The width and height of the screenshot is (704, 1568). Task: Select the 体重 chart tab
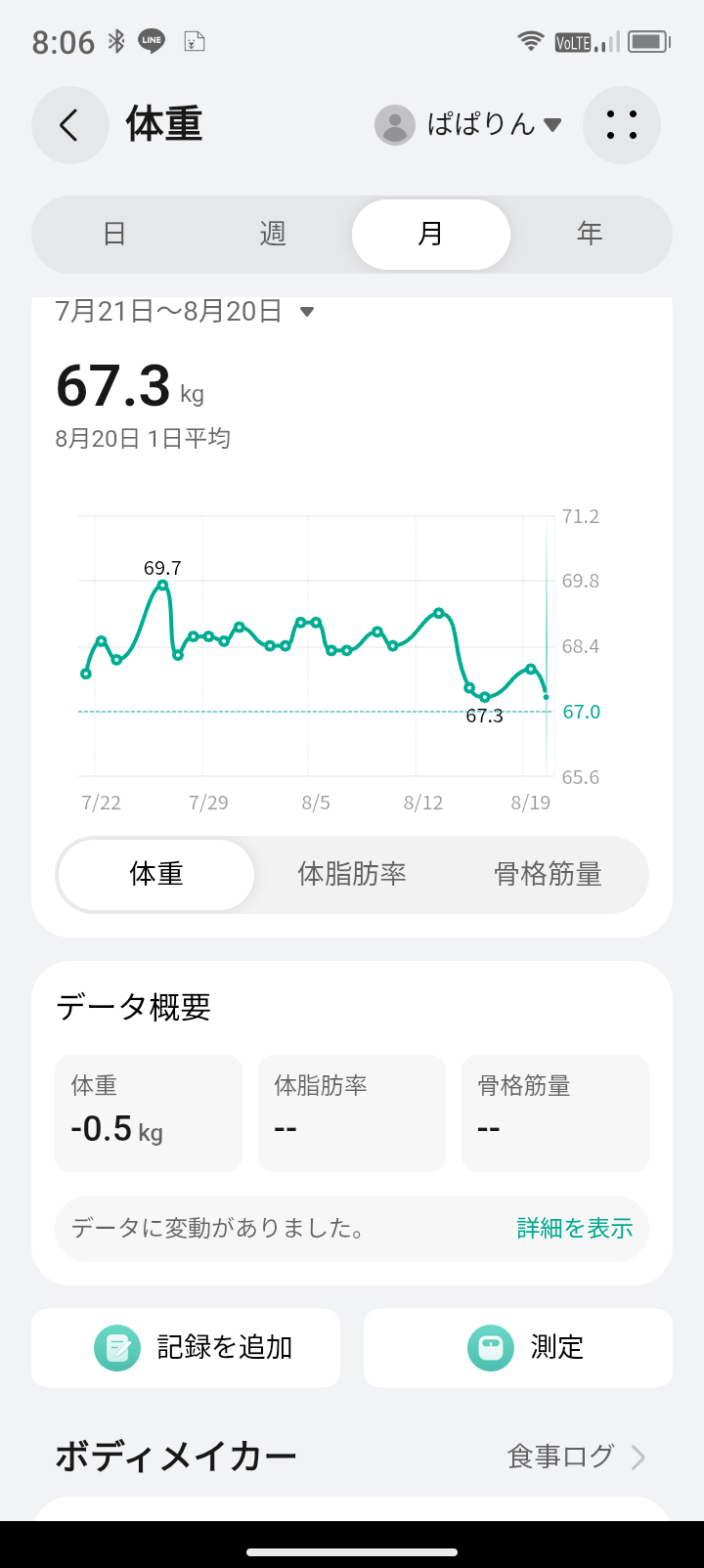click(x=156, y=874)
